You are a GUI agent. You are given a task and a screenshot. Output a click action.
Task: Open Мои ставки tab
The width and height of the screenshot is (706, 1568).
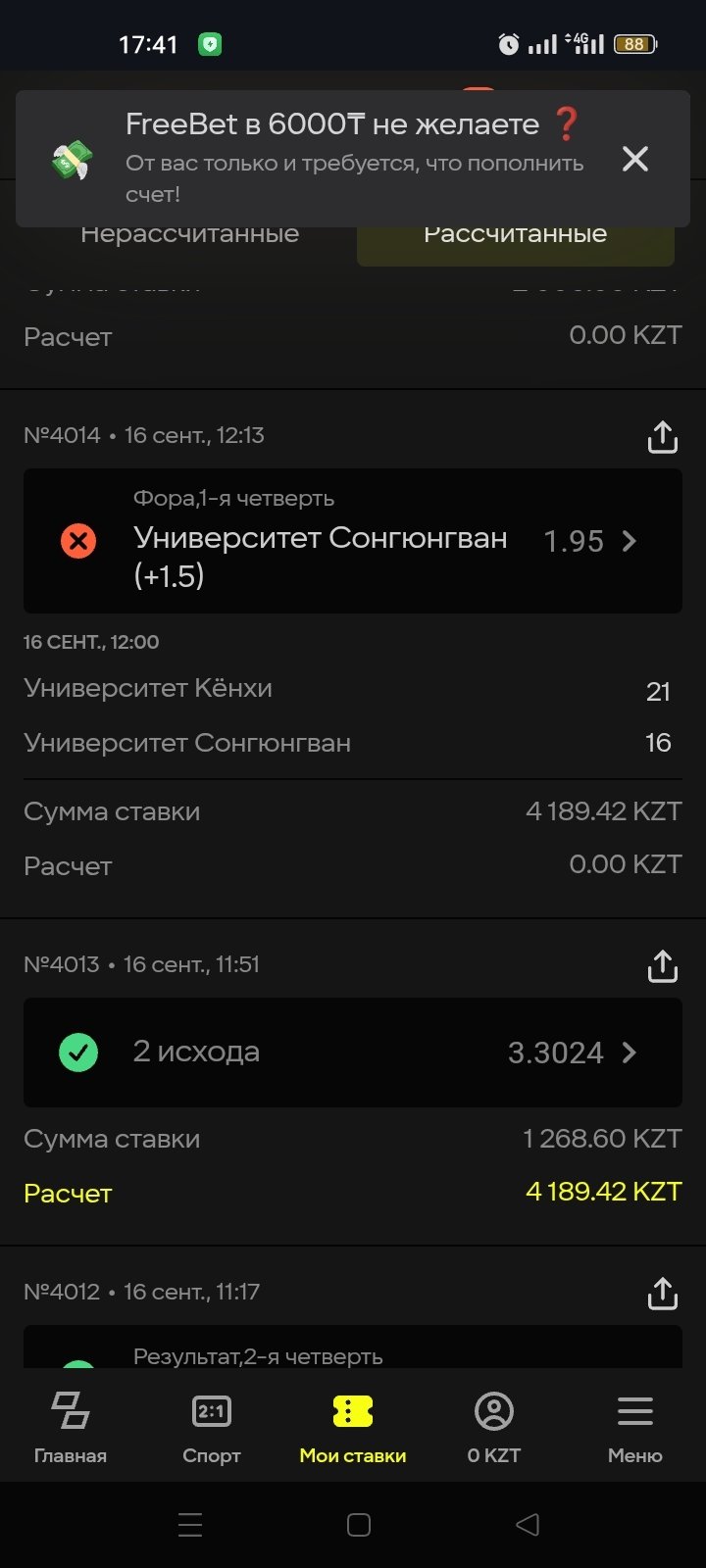tap(353, 1427)
